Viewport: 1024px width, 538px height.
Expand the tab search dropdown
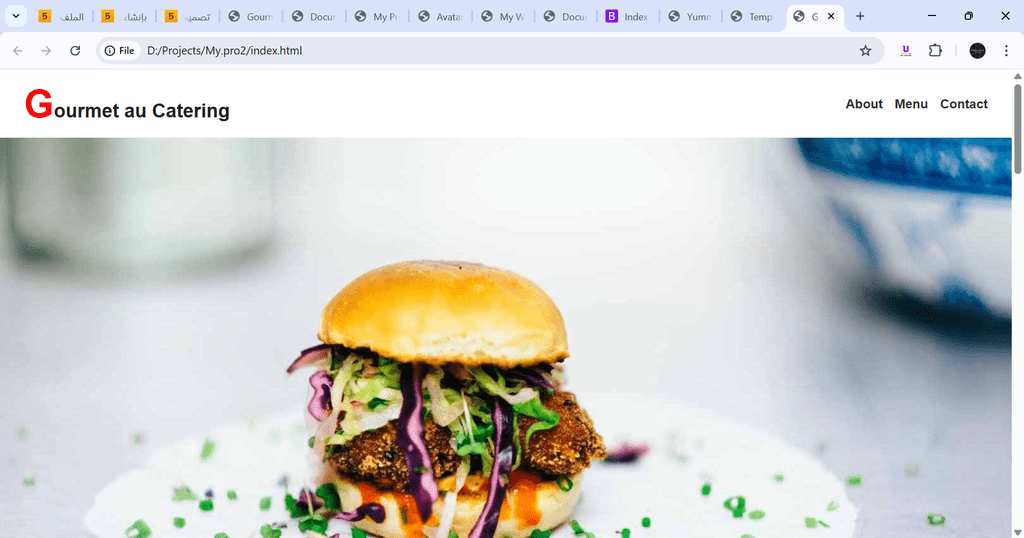coord(17,17)
